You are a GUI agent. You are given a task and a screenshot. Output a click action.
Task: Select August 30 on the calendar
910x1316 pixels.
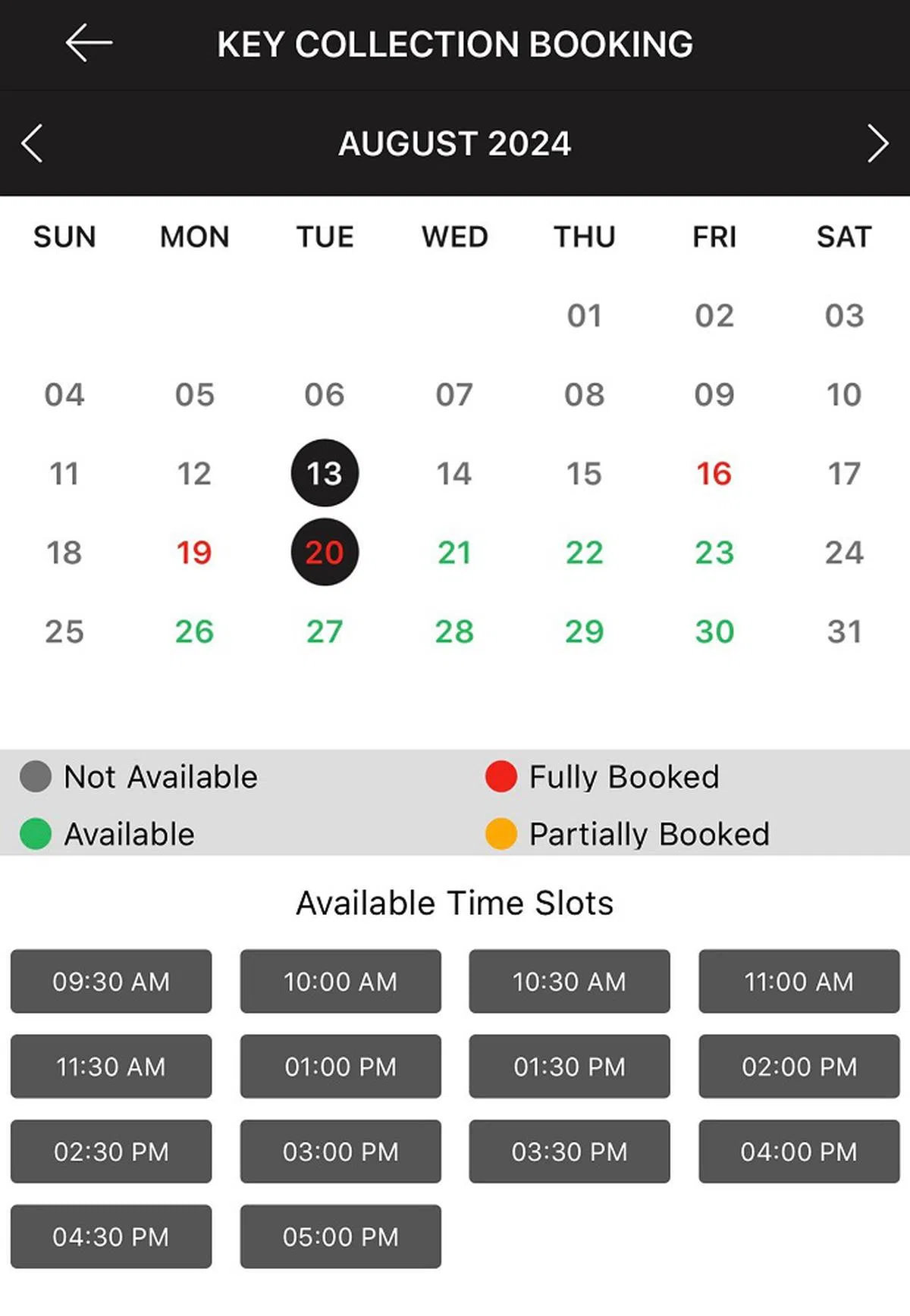pos(714,631)
